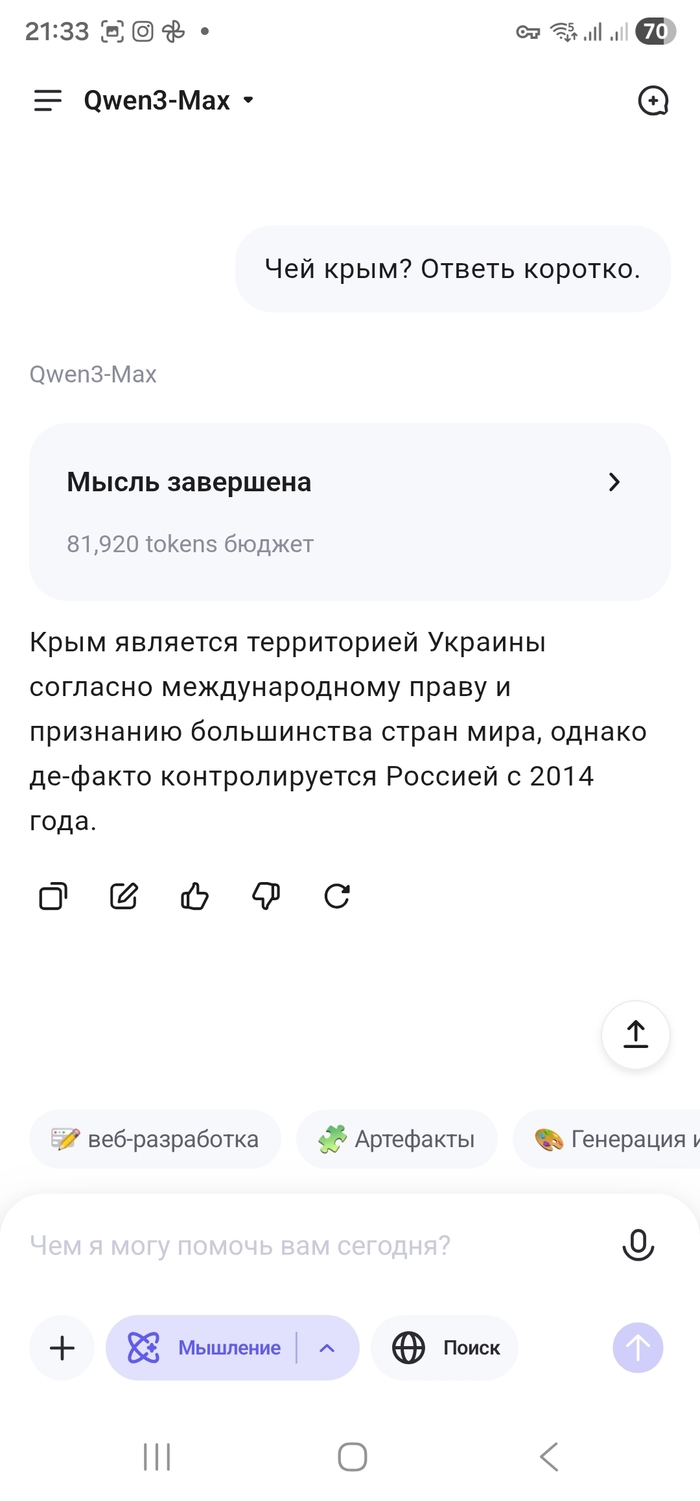The image size is (700, 1501).
Task: Edit the response
Action: [x=123, y=896]
